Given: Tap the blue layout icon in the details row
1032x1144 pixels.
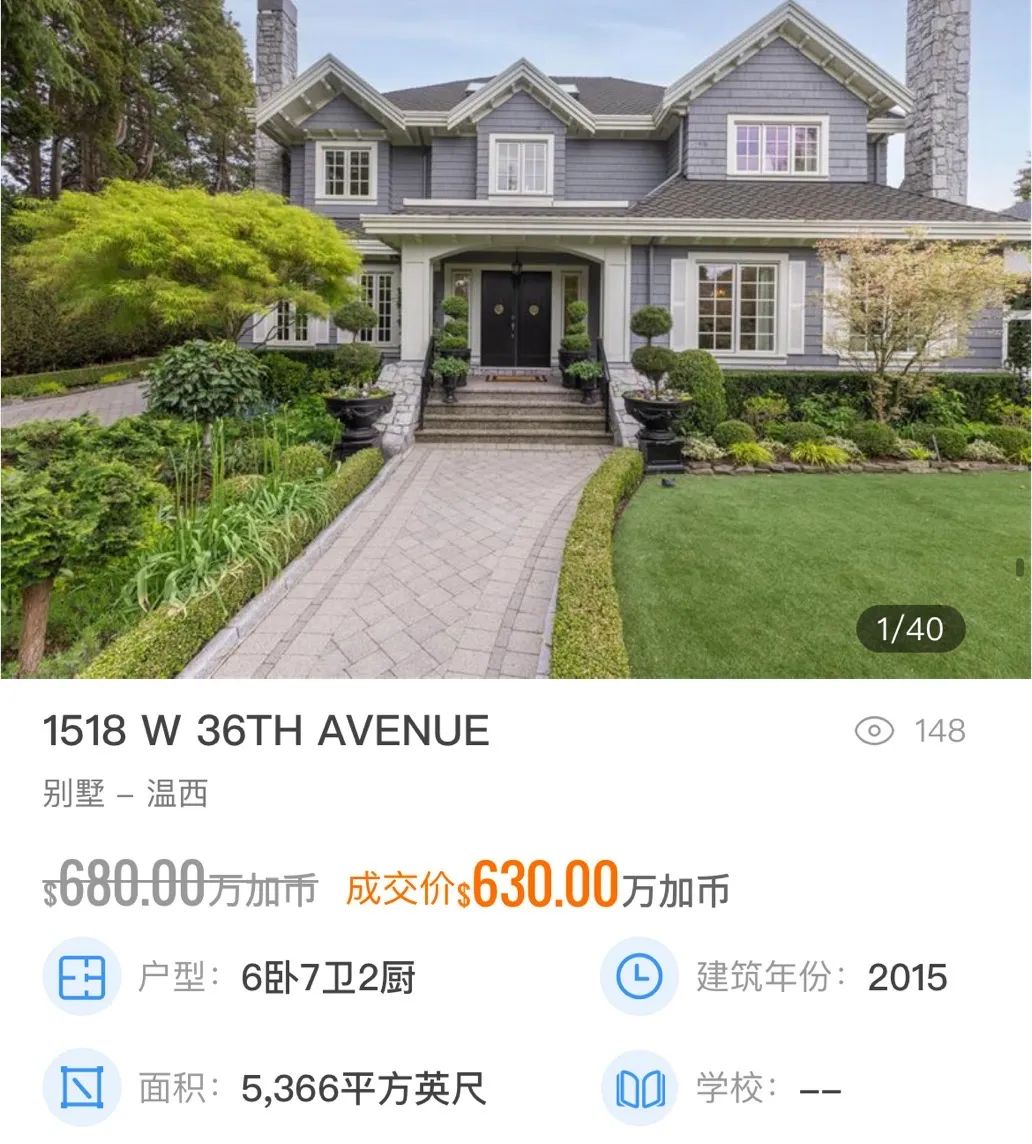Looking at the screenshot, I should (81, 977).
